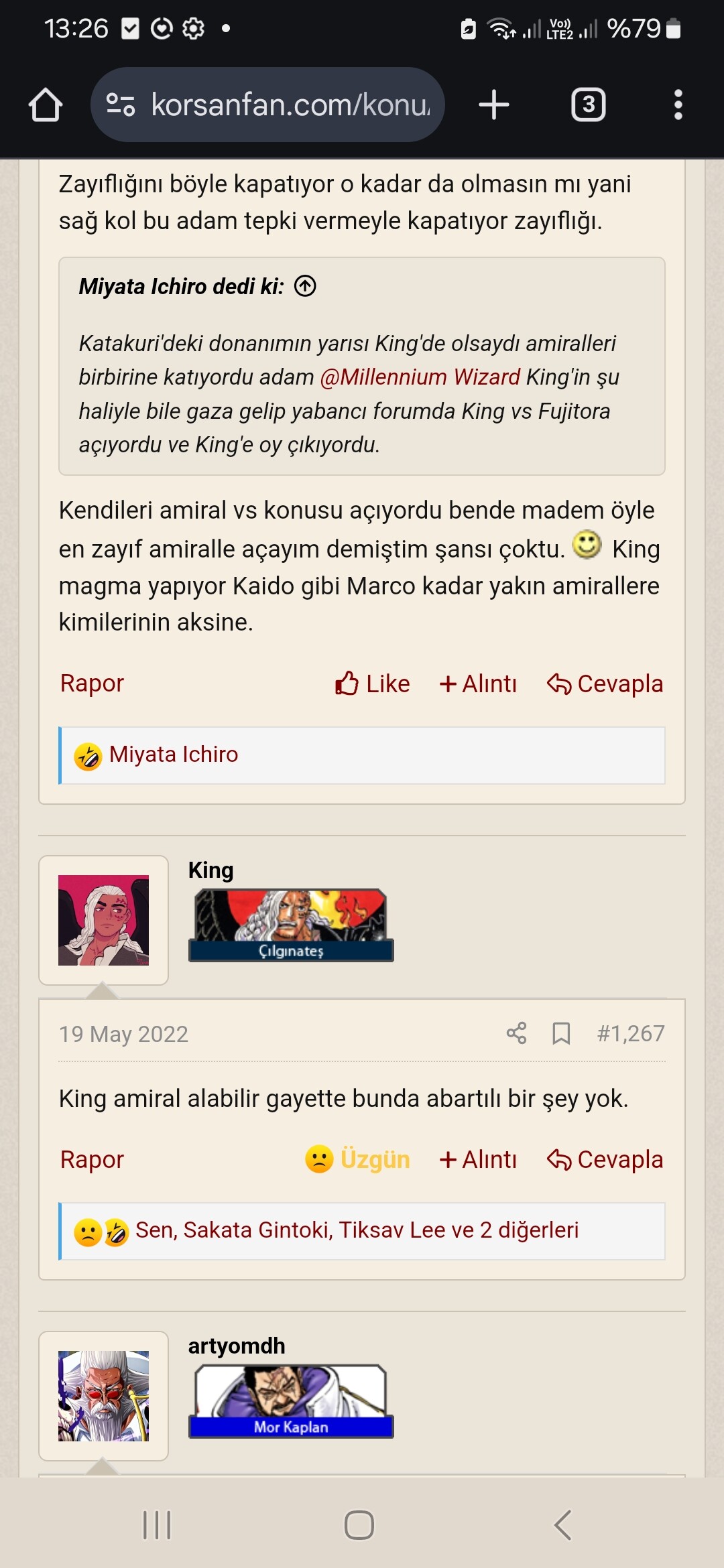Tap Cevapla on the post quoting Miyata Ichiro
This screenshot has width=724, height=1568.
coord(605,684)
